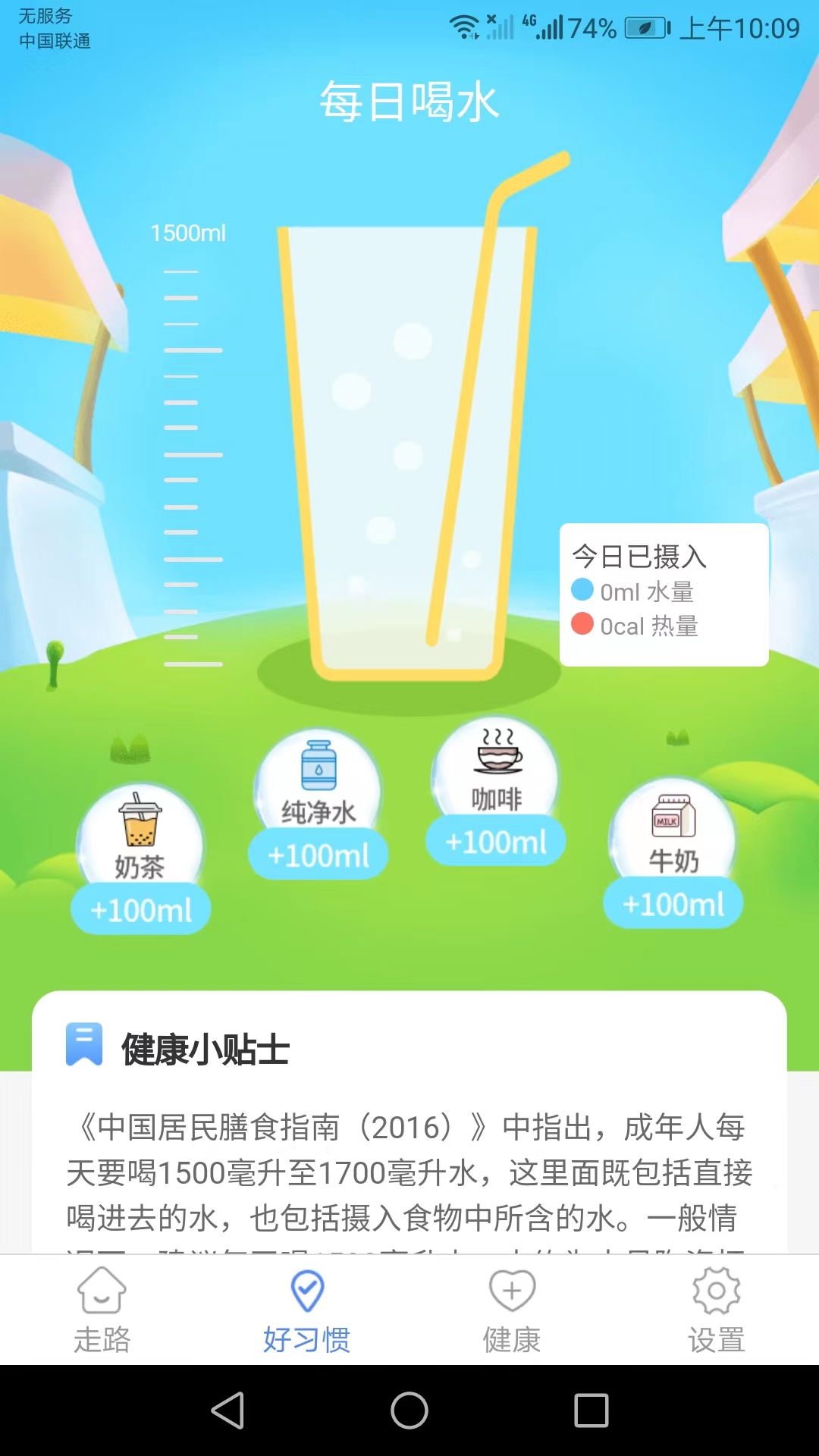This screenshot has height=1456, width=819.
Task: Add 100ml of milk tea
Action: (x=140, y=908)
